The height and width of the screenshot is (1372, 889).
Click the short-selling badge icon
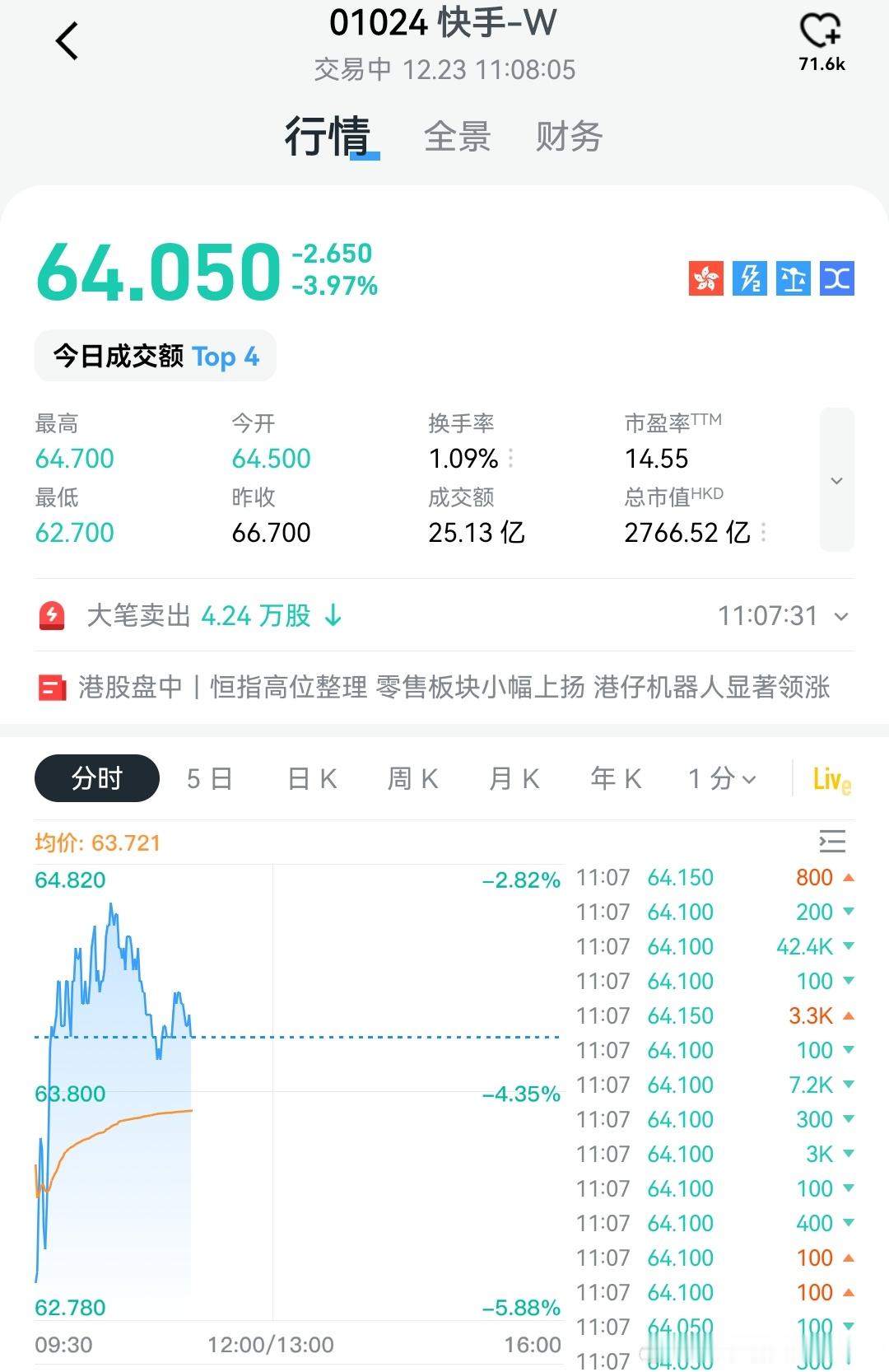click(x=836, y=279)
